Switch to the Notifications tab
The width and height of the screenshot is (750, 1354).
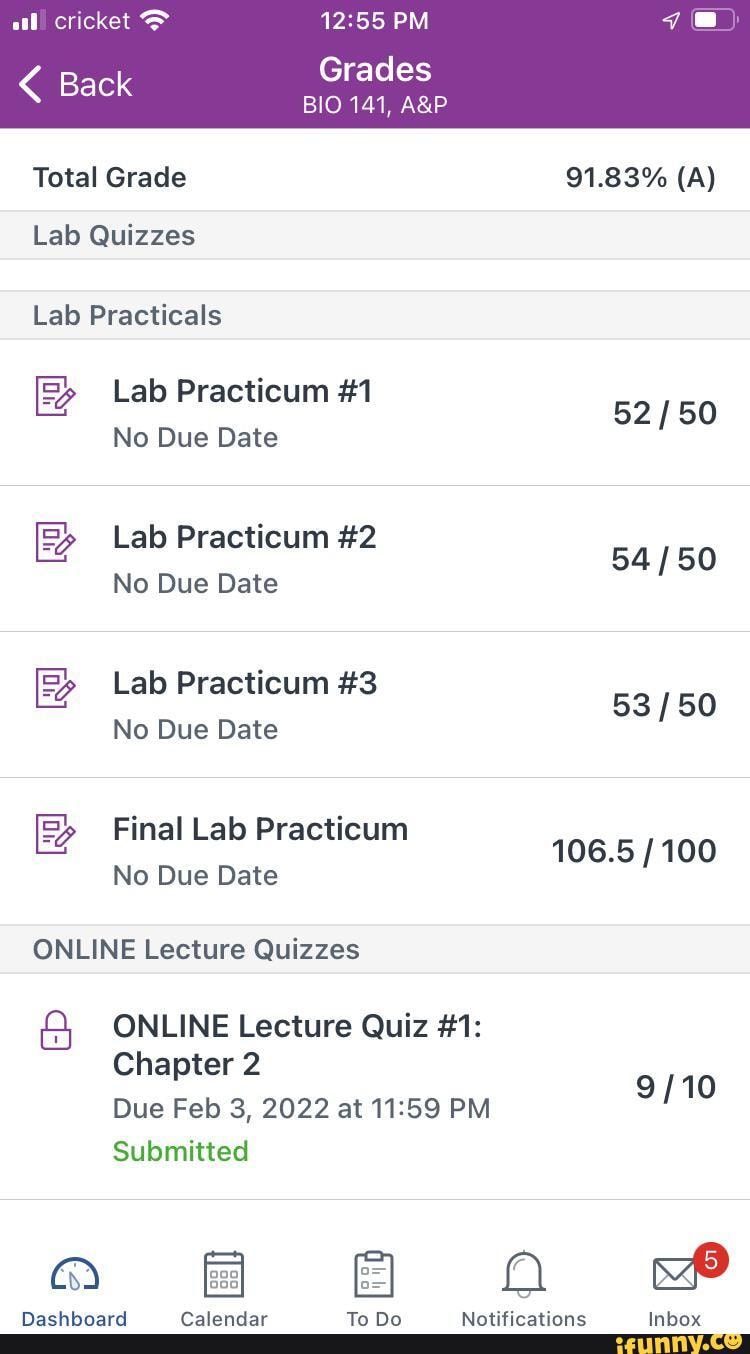[x=524, y=1290]
